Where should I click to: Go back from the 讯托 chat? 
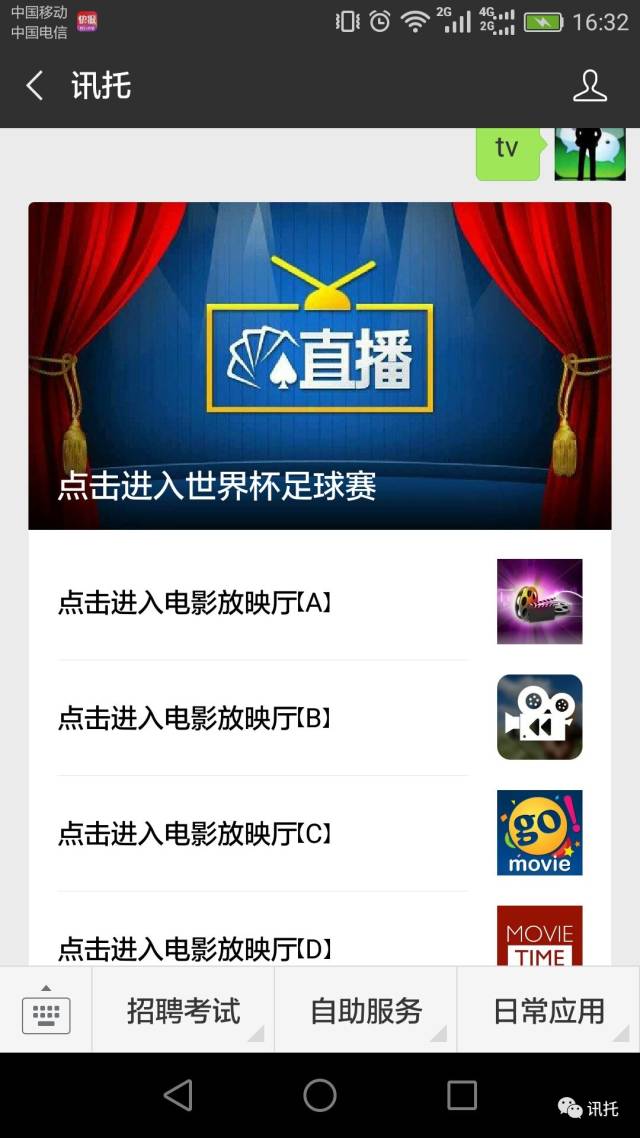coord(35,86)
